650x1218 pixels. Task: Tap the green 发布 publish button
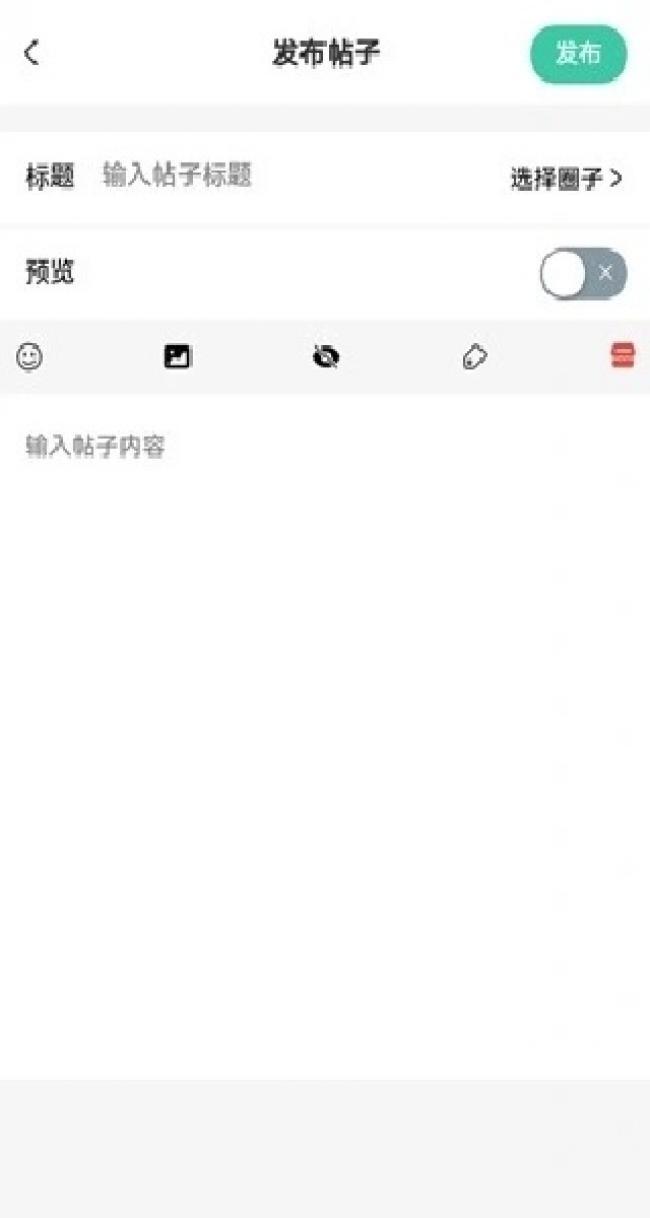coord(578,54)
